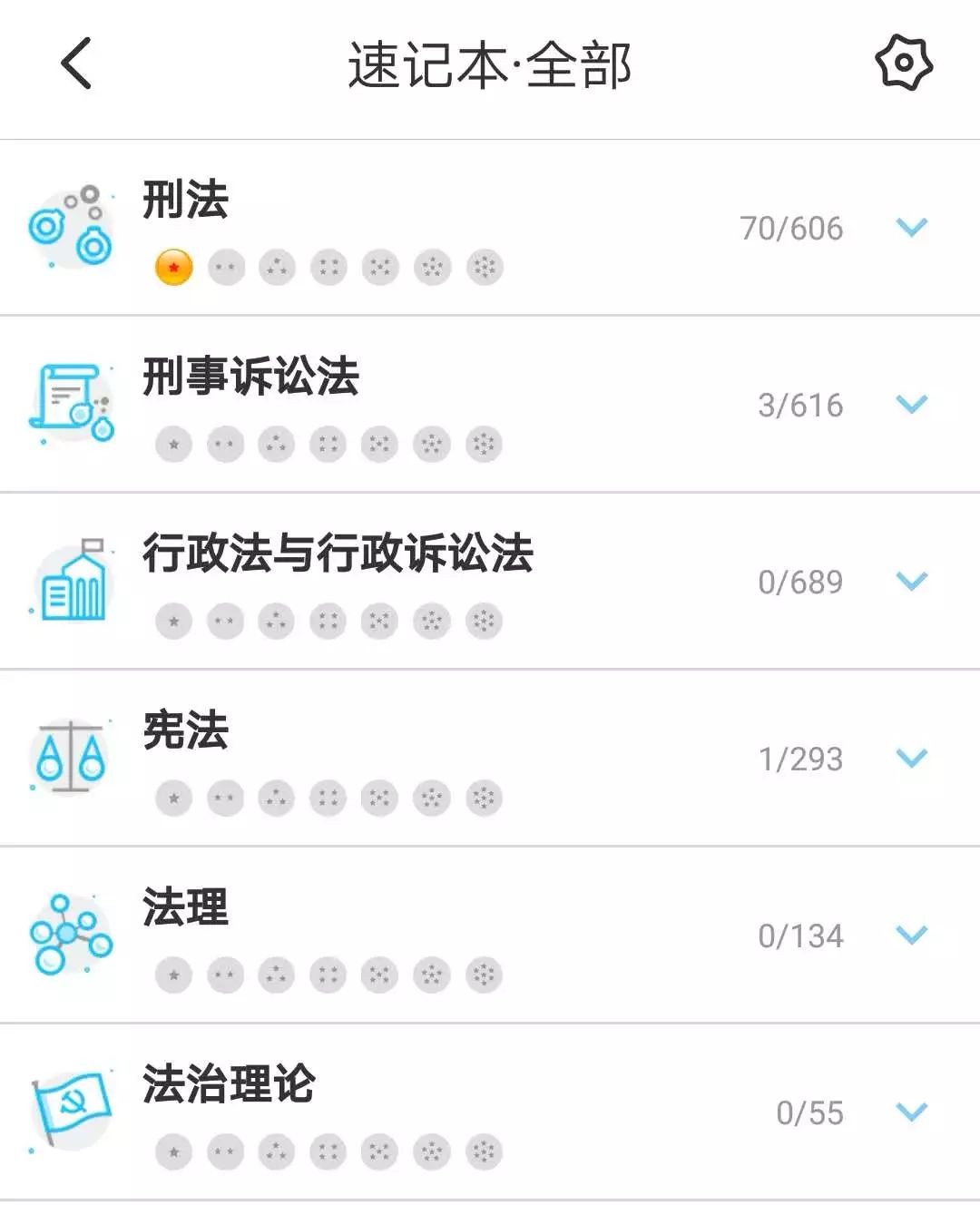Enable the one-star filter under 刑事诉讼法
The width and height of the screenshot is (980, 1205).
172,444
